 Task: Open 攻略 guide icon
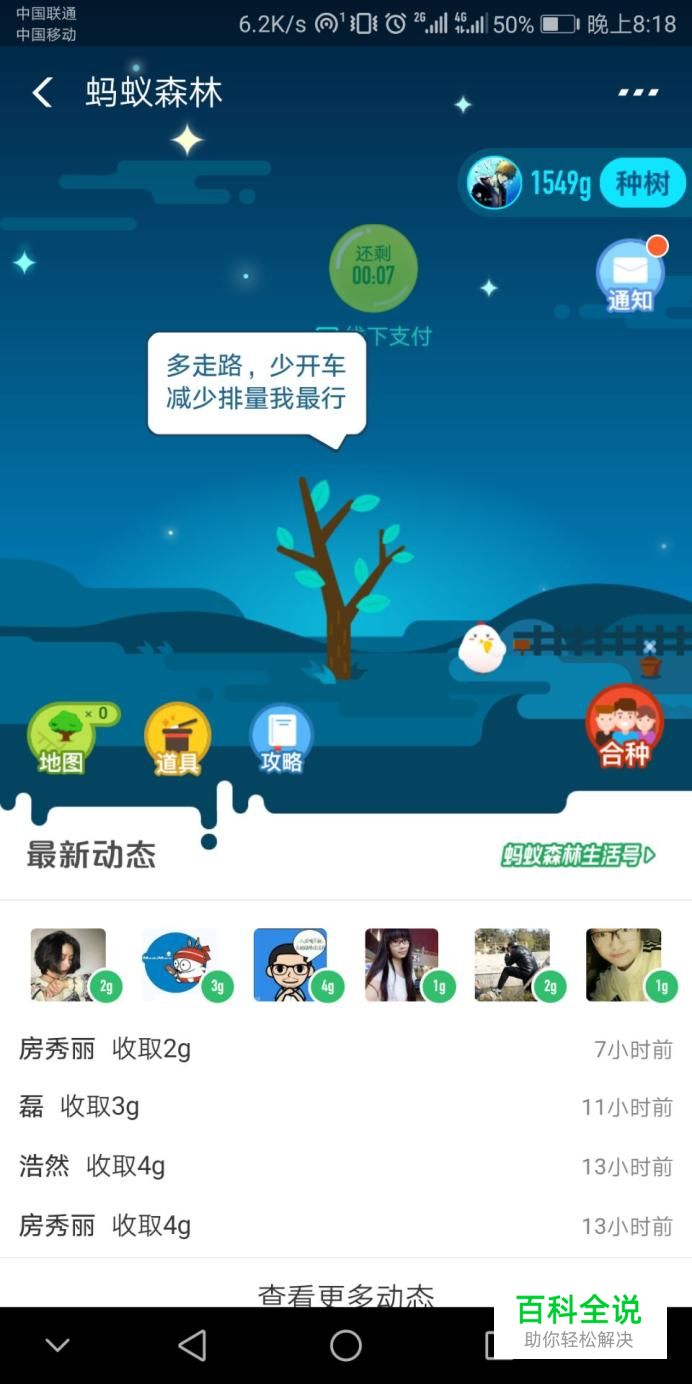tap(281, 739)
